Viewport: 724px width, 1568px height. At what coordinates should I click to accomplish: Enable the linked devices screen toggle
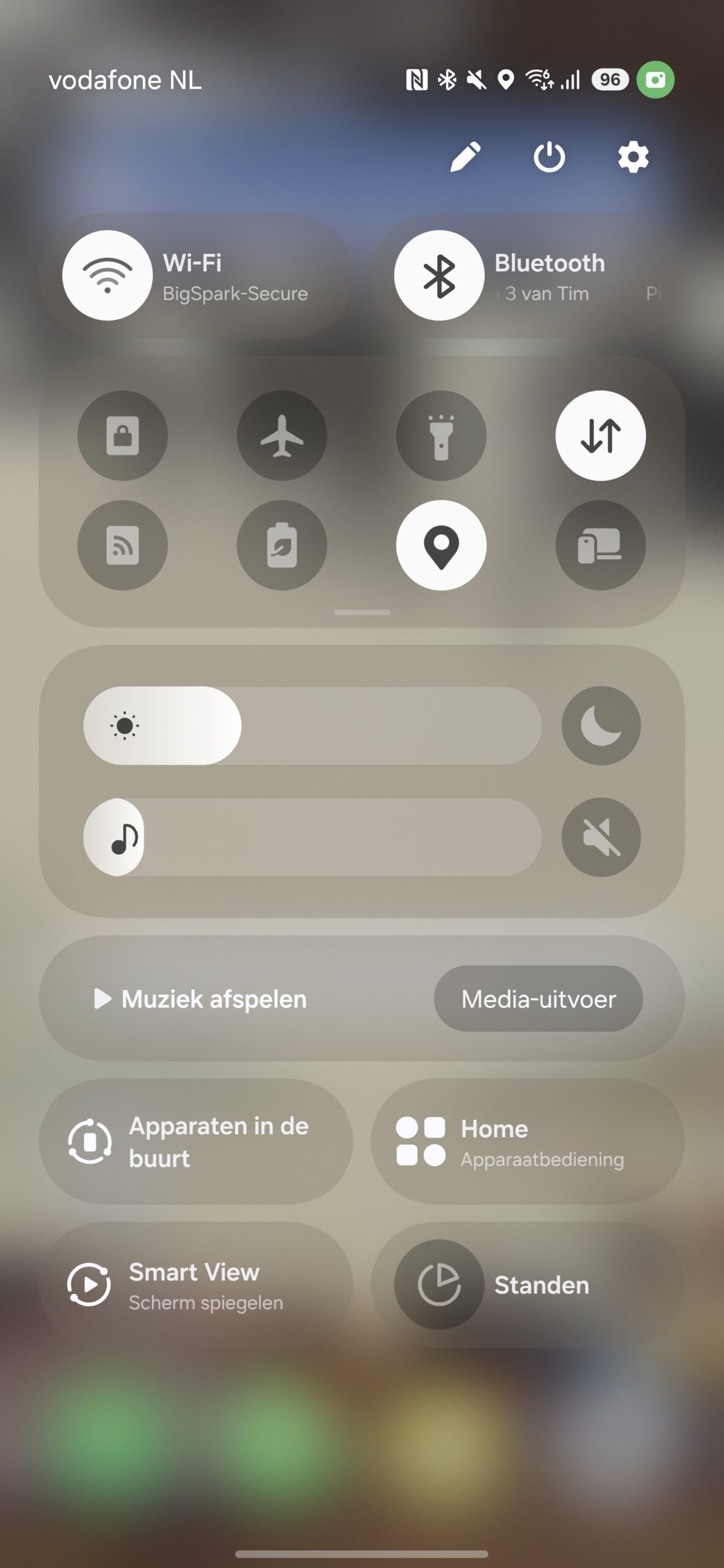[x=600, y=545]
